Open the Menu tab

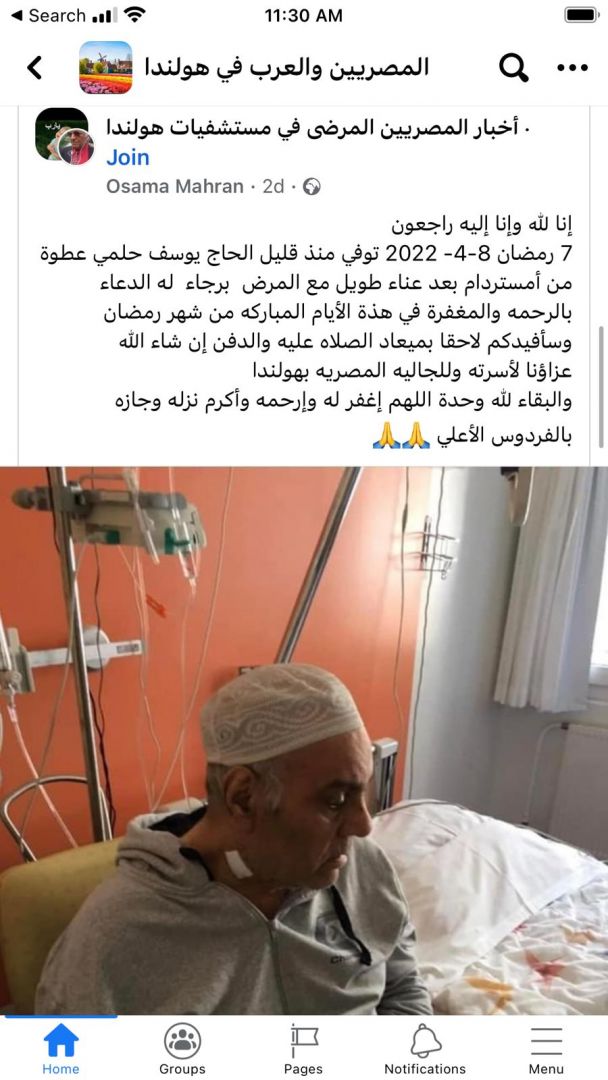tap(546, 1049)
